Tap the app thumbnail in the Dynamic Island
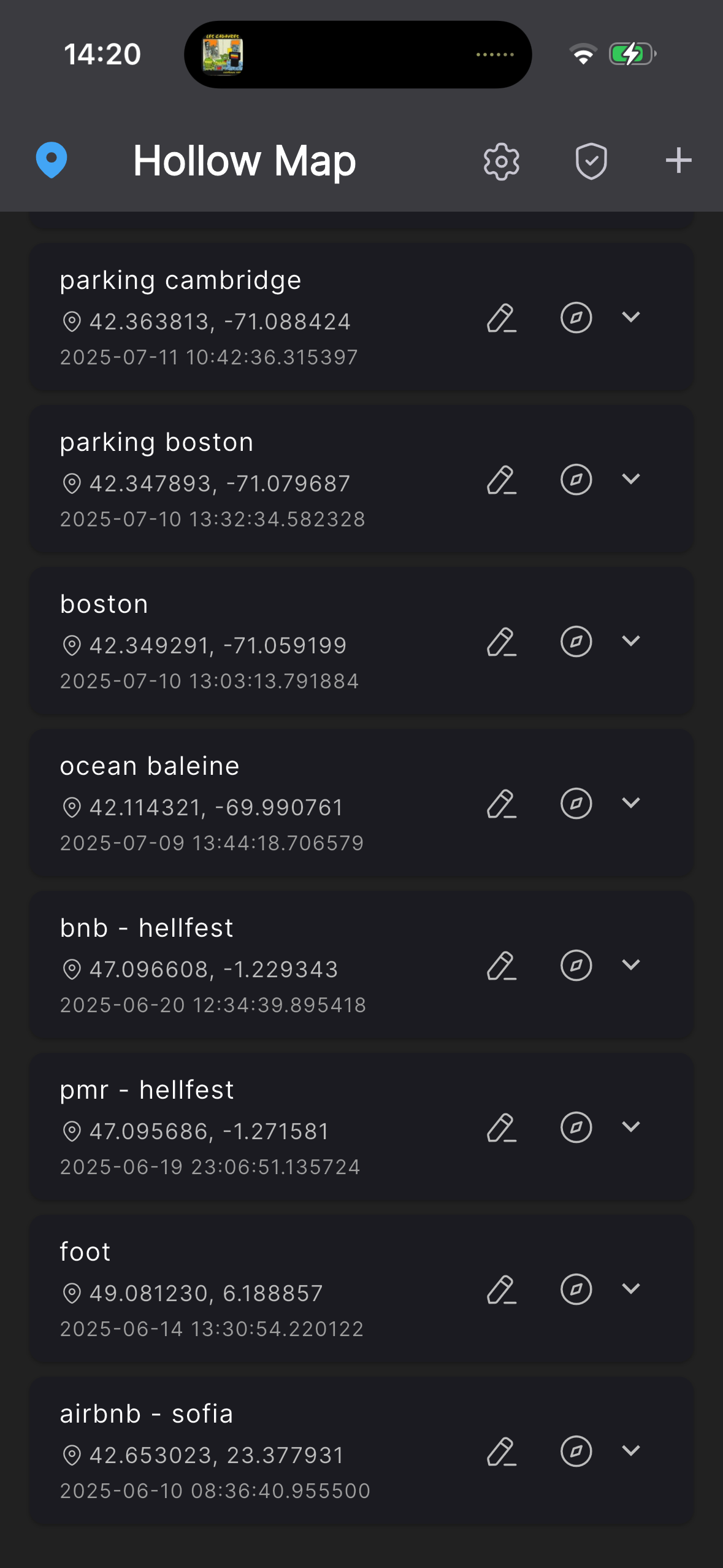The image size is (723, 1568). pos(223,54)
